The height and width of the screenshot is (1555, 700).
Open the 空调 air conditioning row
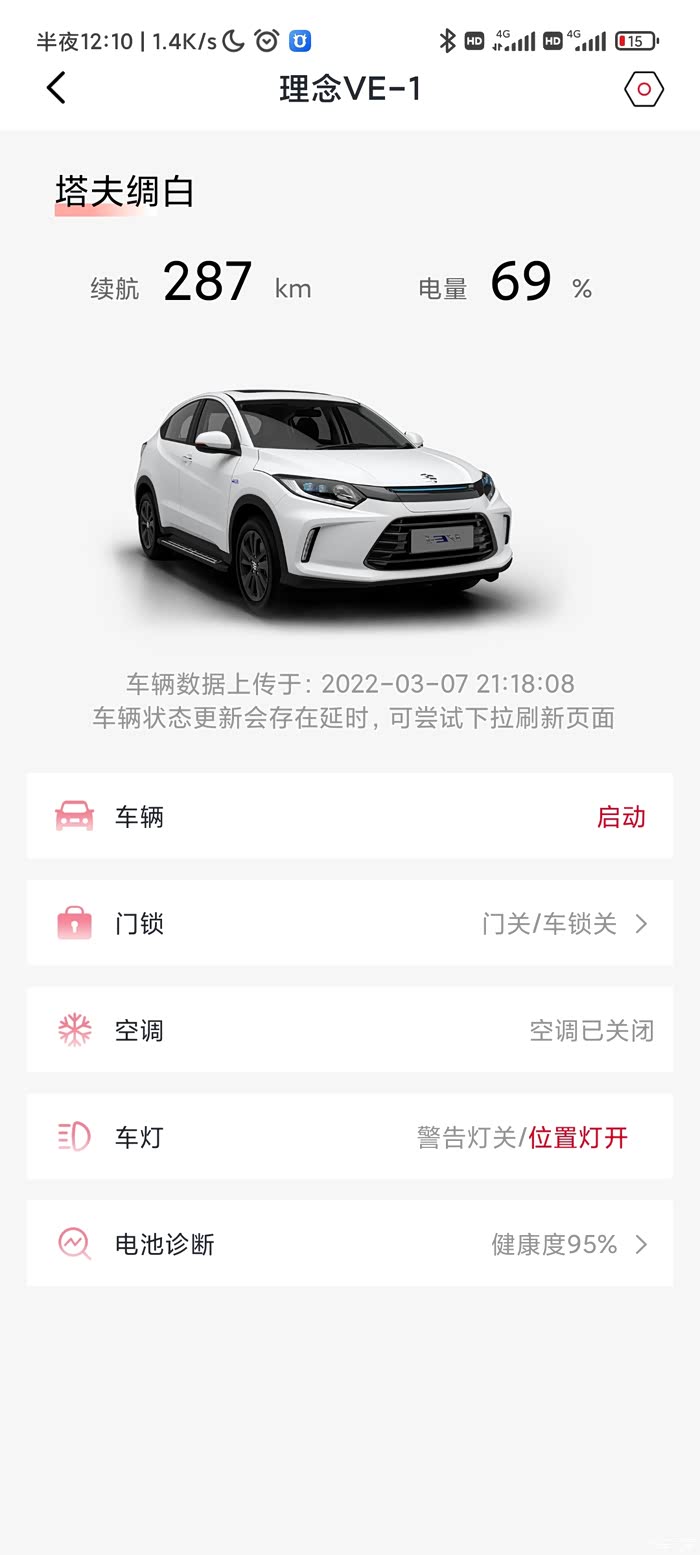(x=350, y=1030)
